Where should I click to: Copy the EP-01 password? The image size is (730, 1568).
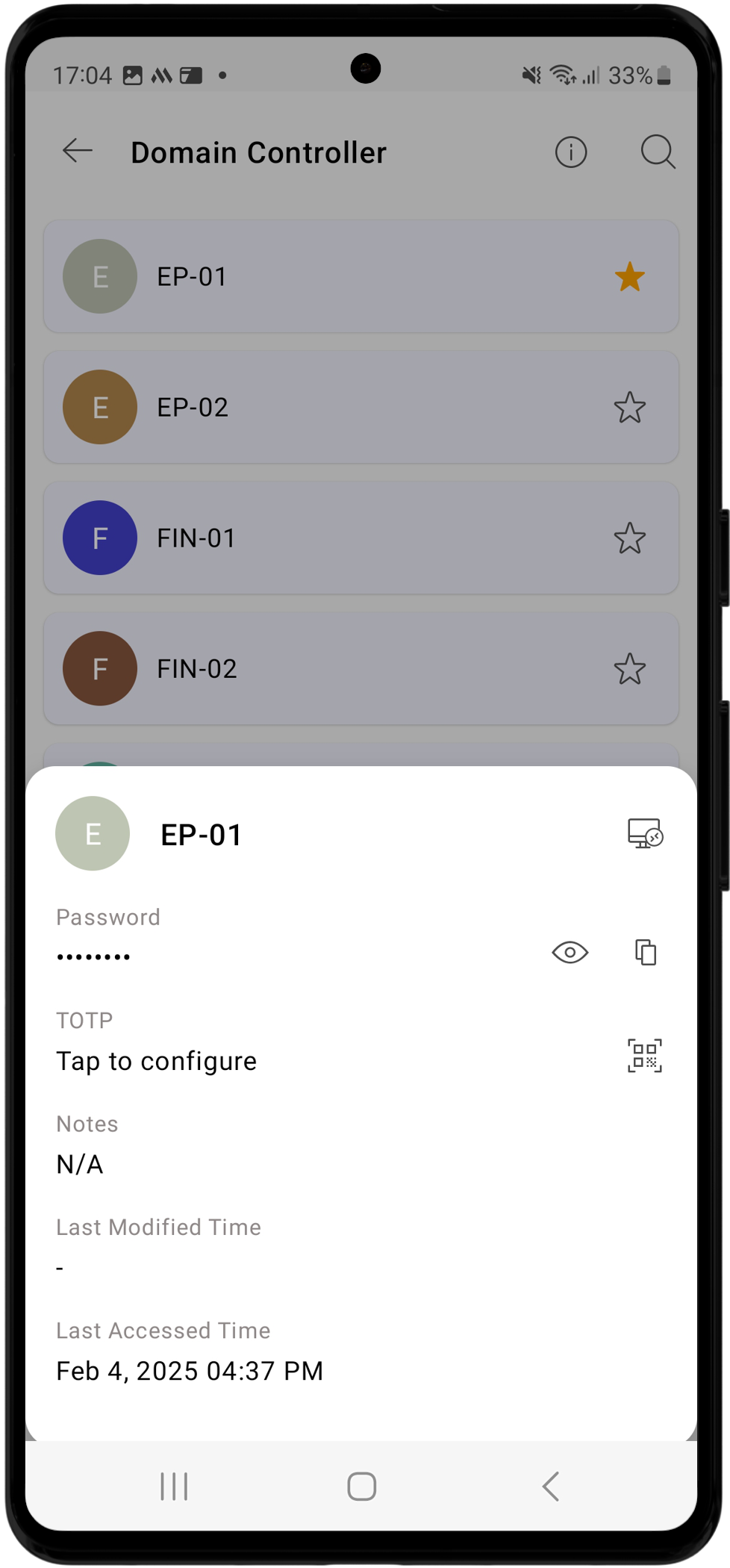point(644,952)
